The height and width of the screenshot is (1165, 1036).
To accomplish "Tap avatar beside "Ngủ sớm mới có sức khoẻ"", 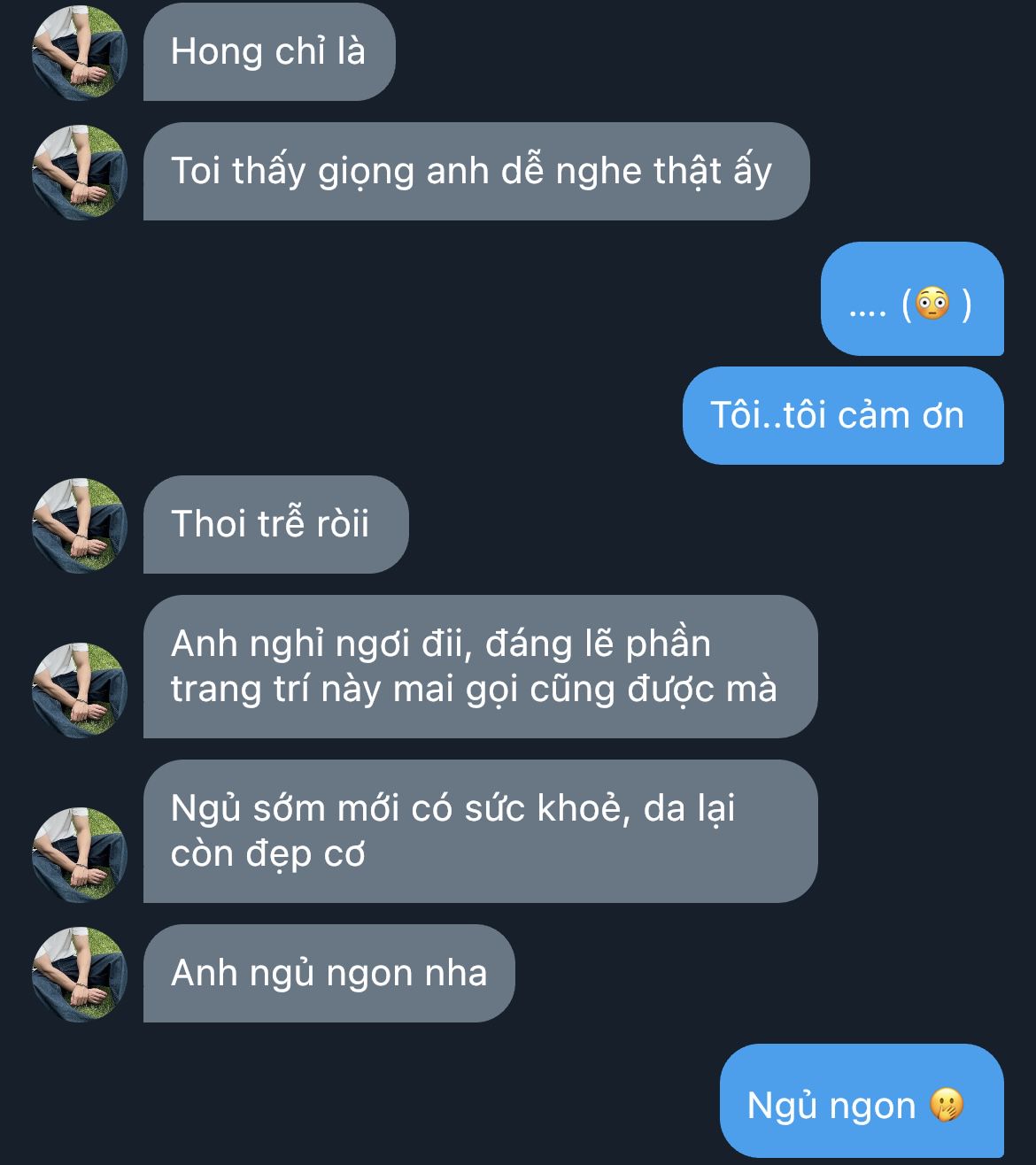I will tap(80, 854).
